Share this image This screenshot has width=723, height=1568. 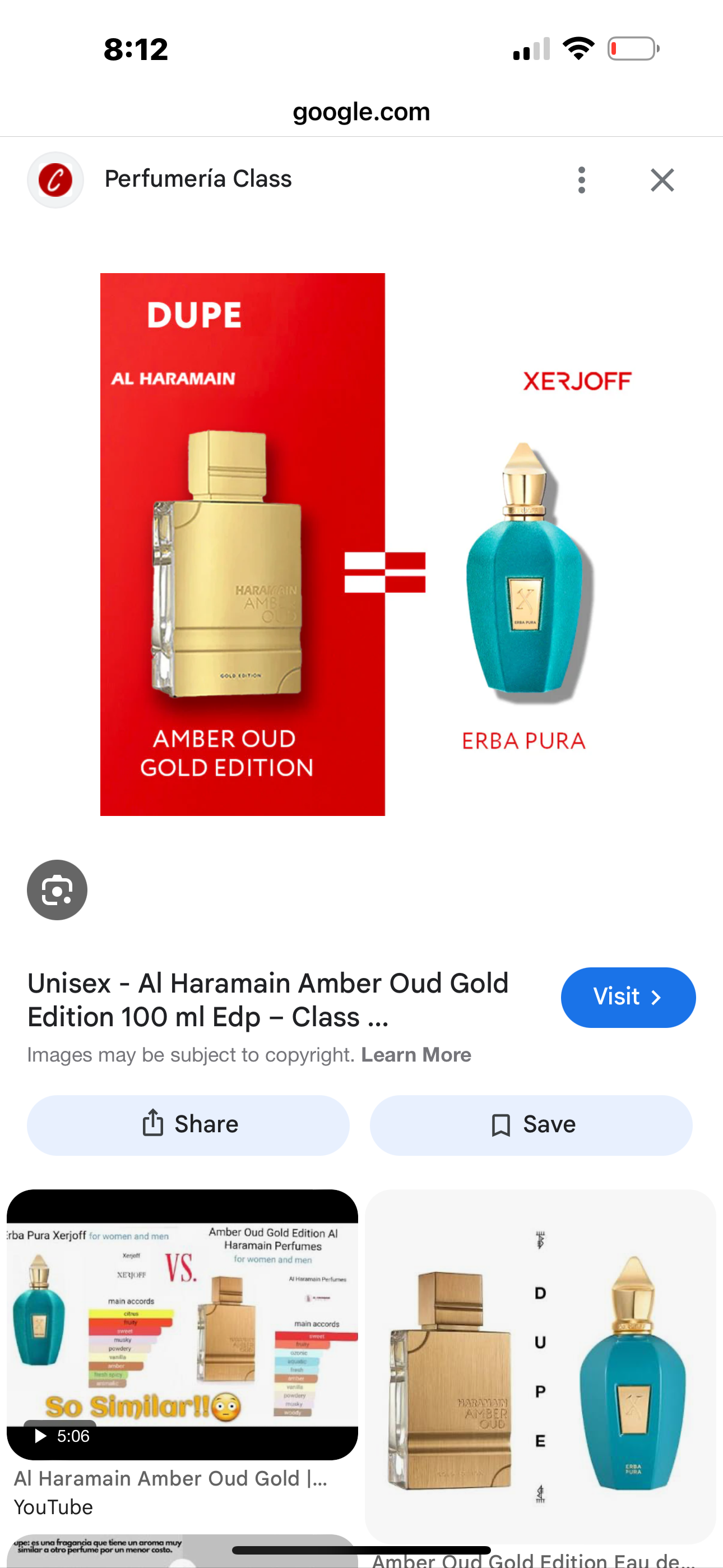(x=188, y=1125)
